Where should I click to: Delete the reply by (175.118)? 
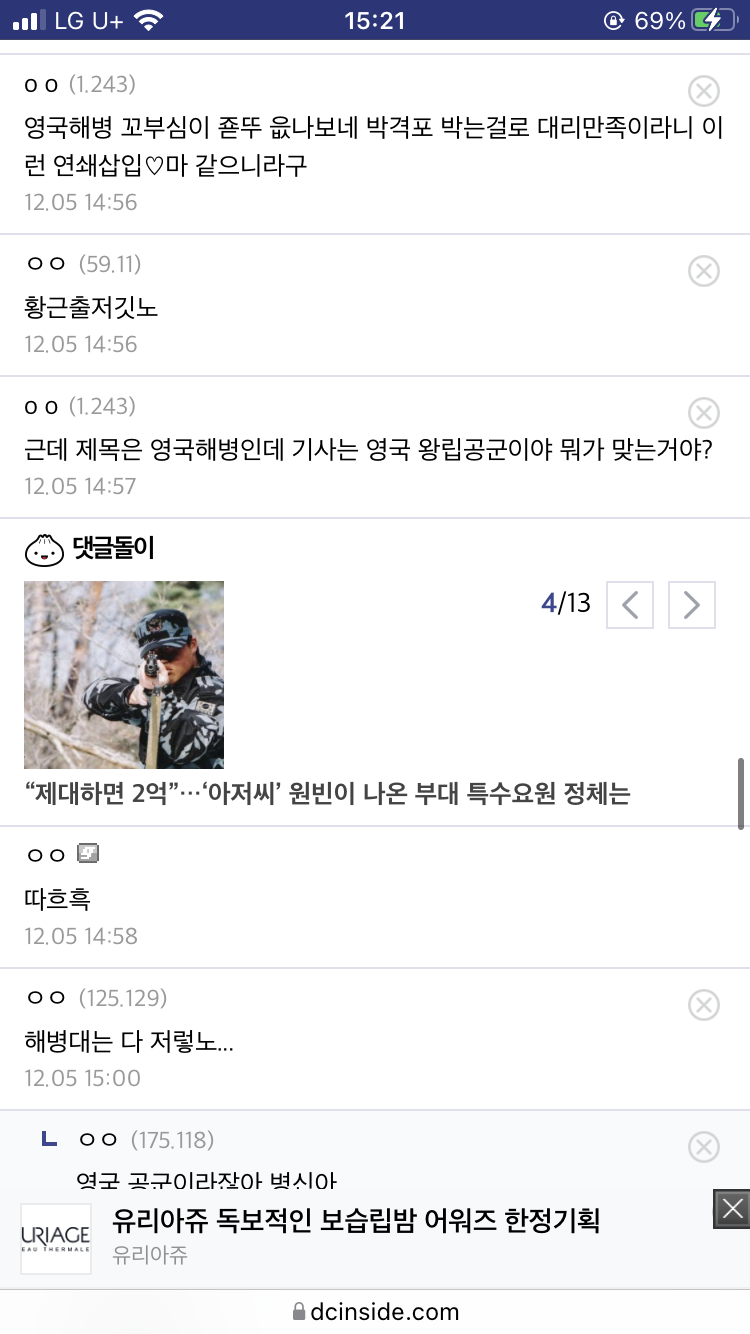704,1146
